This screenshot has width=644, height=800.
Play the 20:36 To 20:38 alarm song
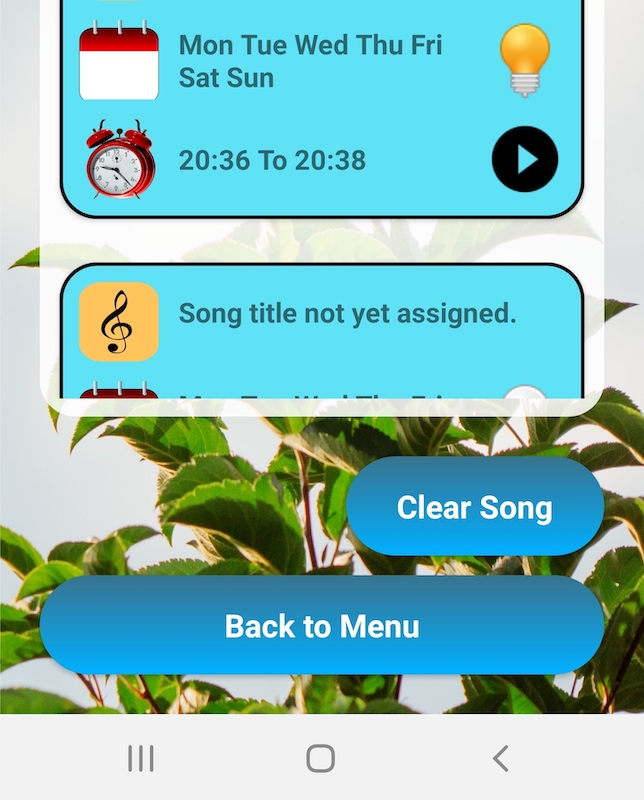point(525,160)
